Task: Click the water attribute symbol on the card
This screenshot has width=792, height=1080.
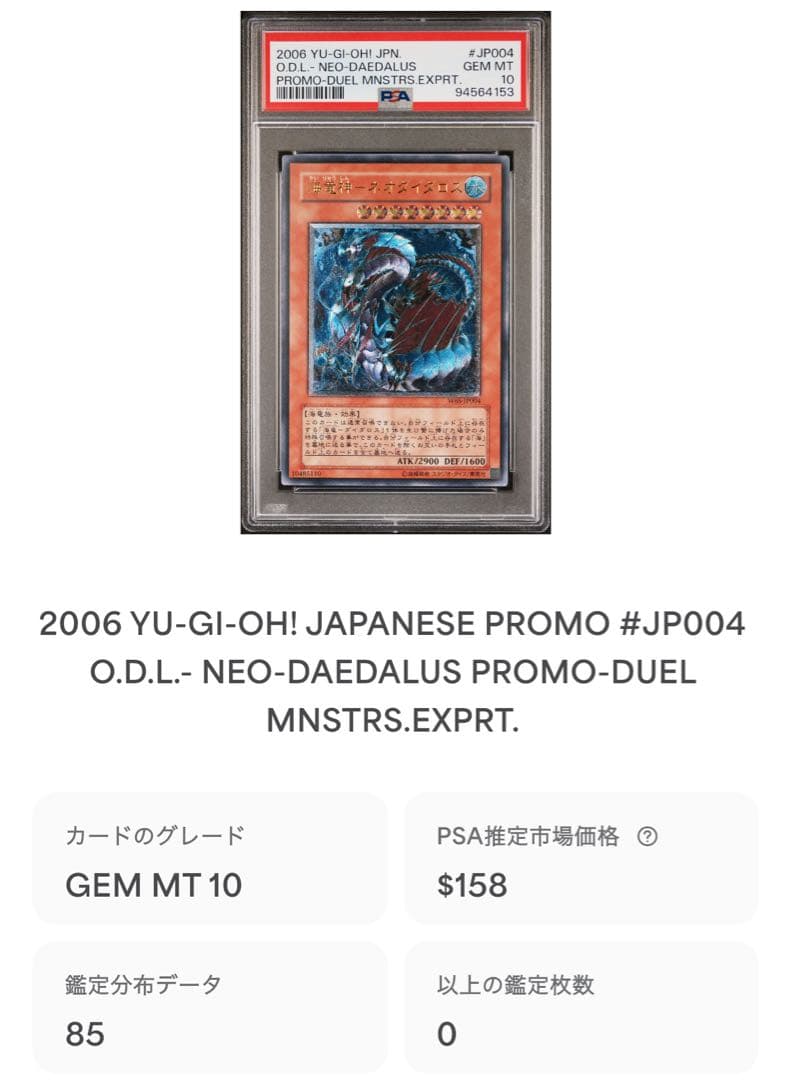Action: pos(478,187)
